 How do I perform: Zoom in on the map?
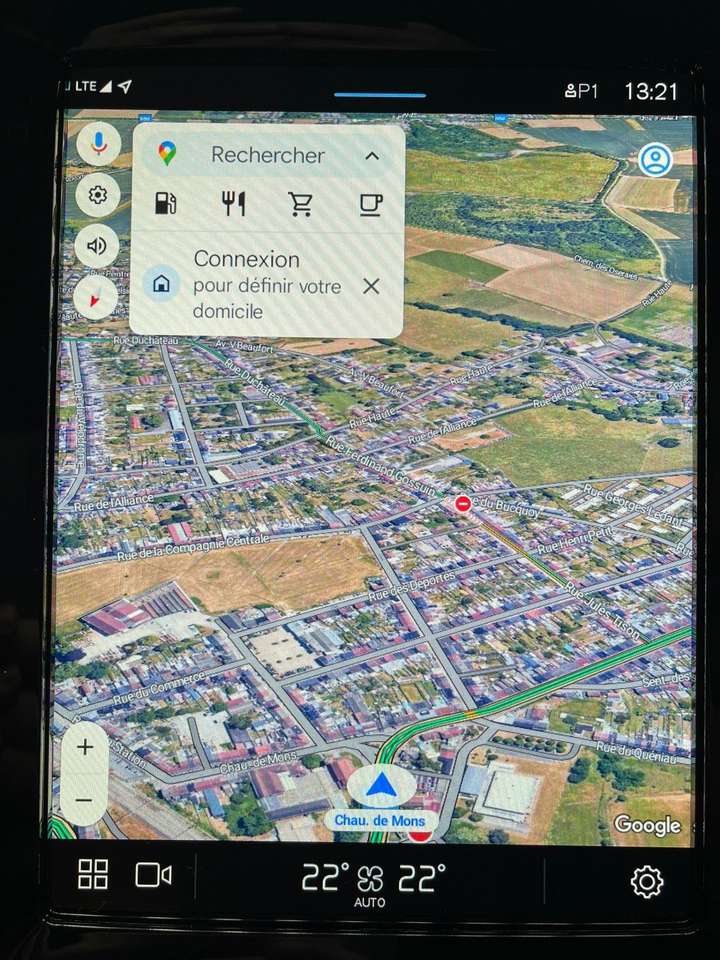(85, 747)
